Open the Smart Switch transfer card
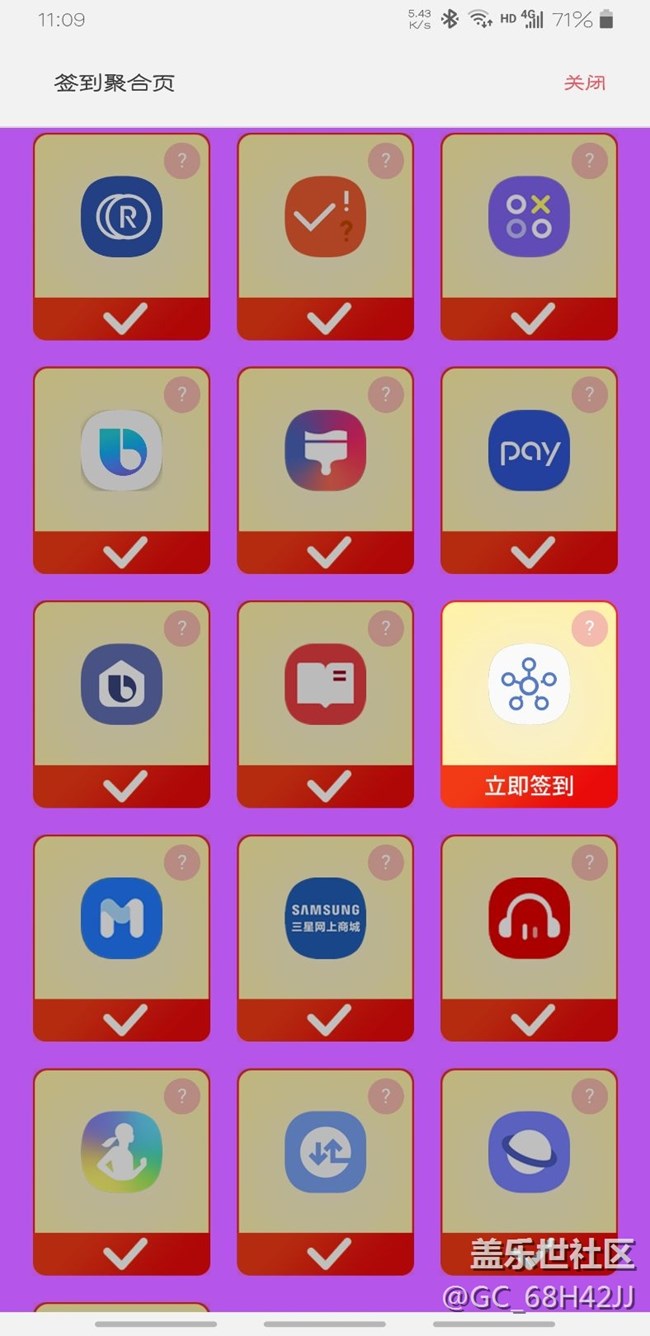The image size is (650, 1336). tap(325, 1152)
